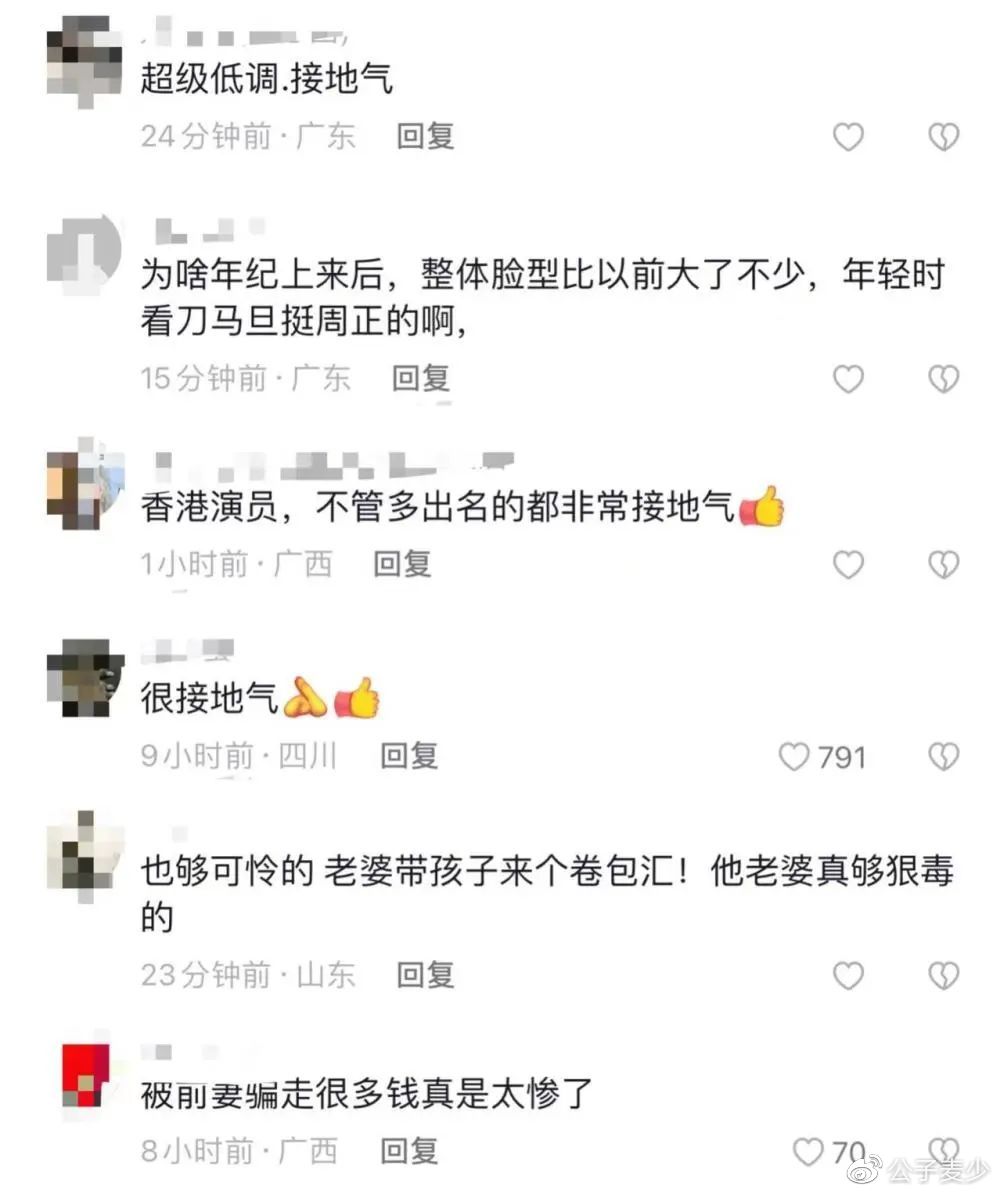
Task: Dislike the comment about 刀马旦 face shape
Action: (943, 378)
